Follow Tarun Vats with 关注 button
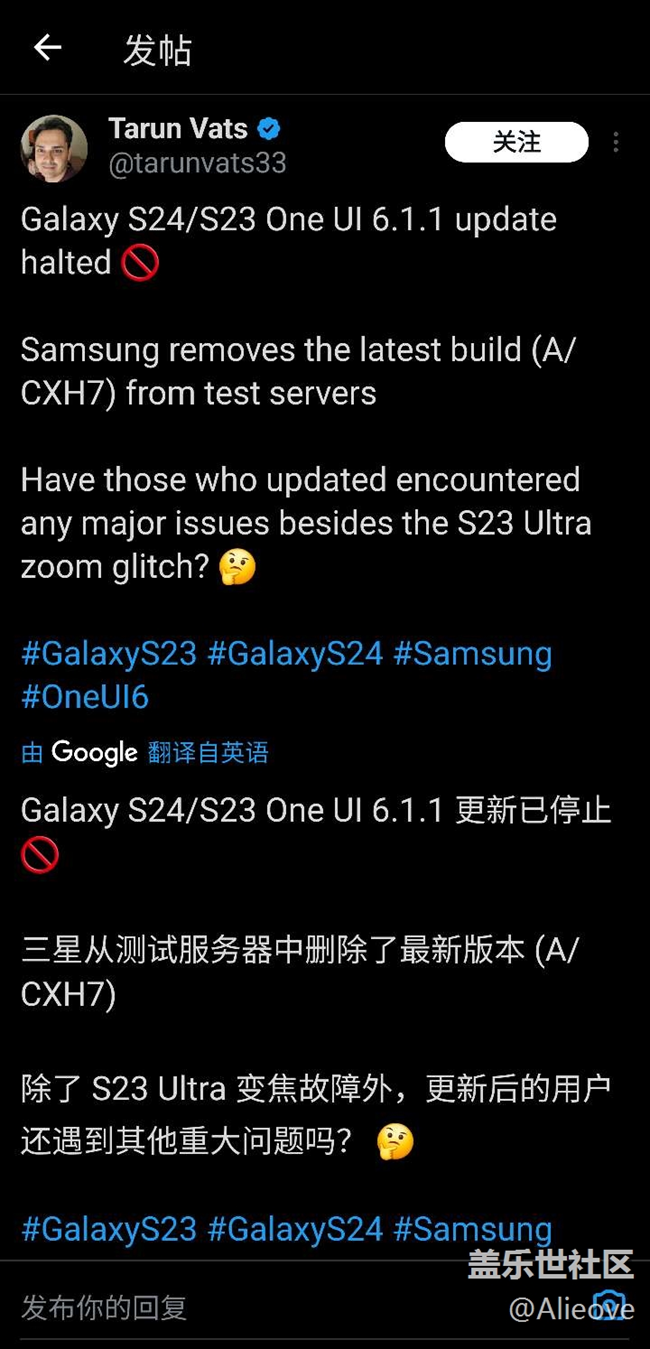 [x=516, y=142]
